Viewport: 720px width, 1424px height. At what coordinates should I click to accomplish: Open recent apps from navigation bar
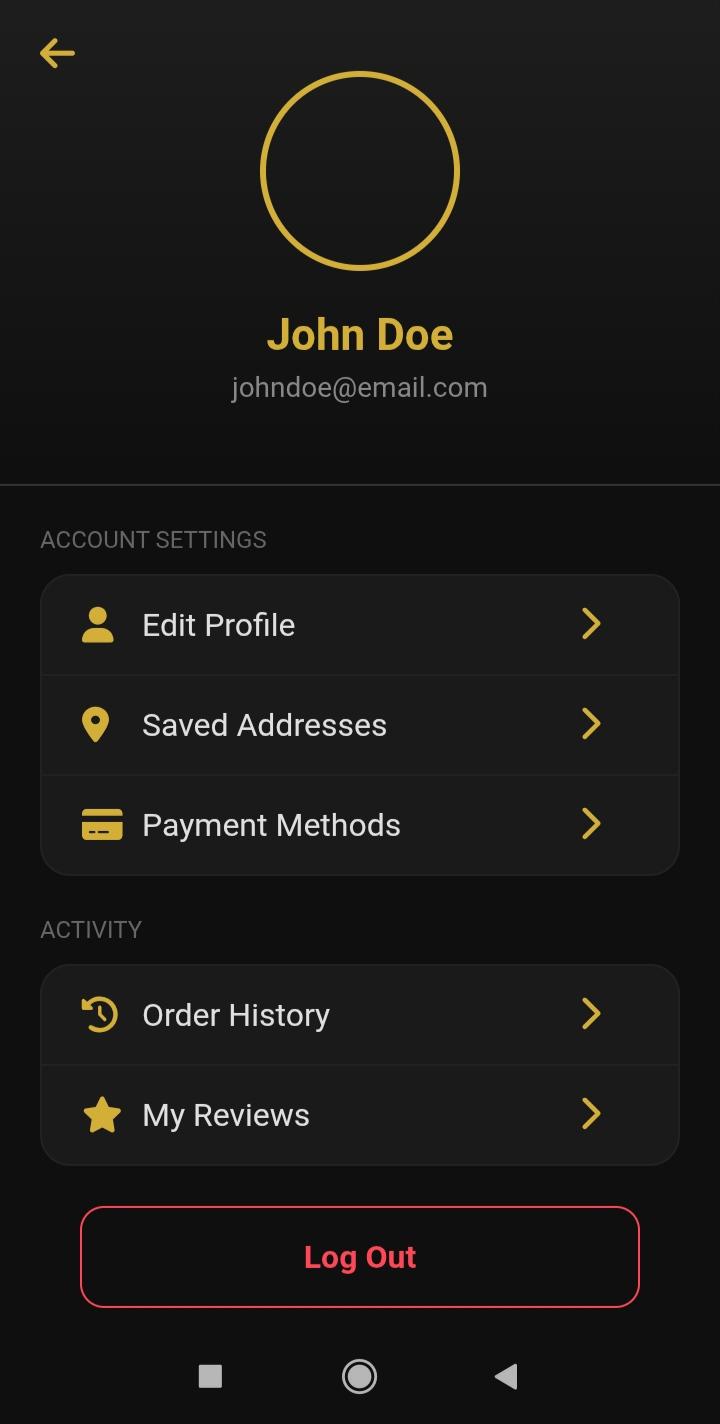coord(210,1376)
